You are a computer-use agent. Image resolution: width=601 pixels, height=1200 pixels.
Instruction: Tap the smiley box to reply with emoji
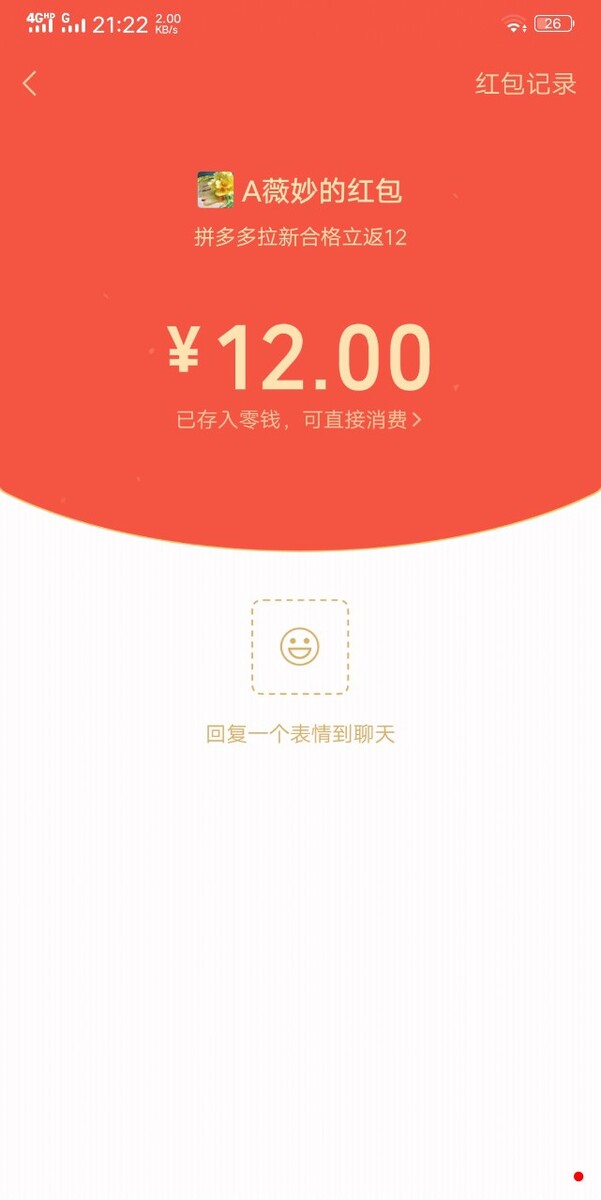coord(300,647)
